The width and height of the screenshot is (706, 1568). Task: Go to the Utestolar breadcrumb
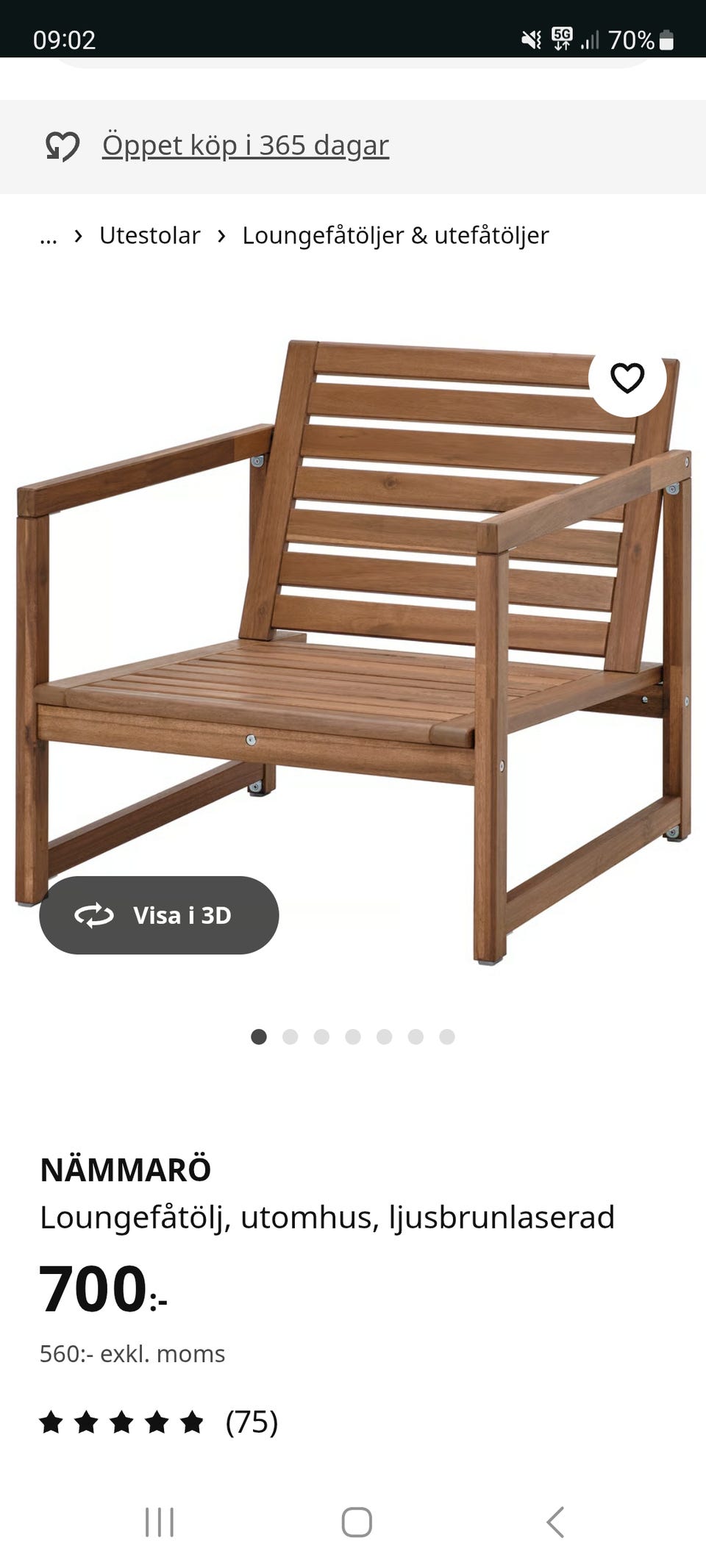click(149, 235)
